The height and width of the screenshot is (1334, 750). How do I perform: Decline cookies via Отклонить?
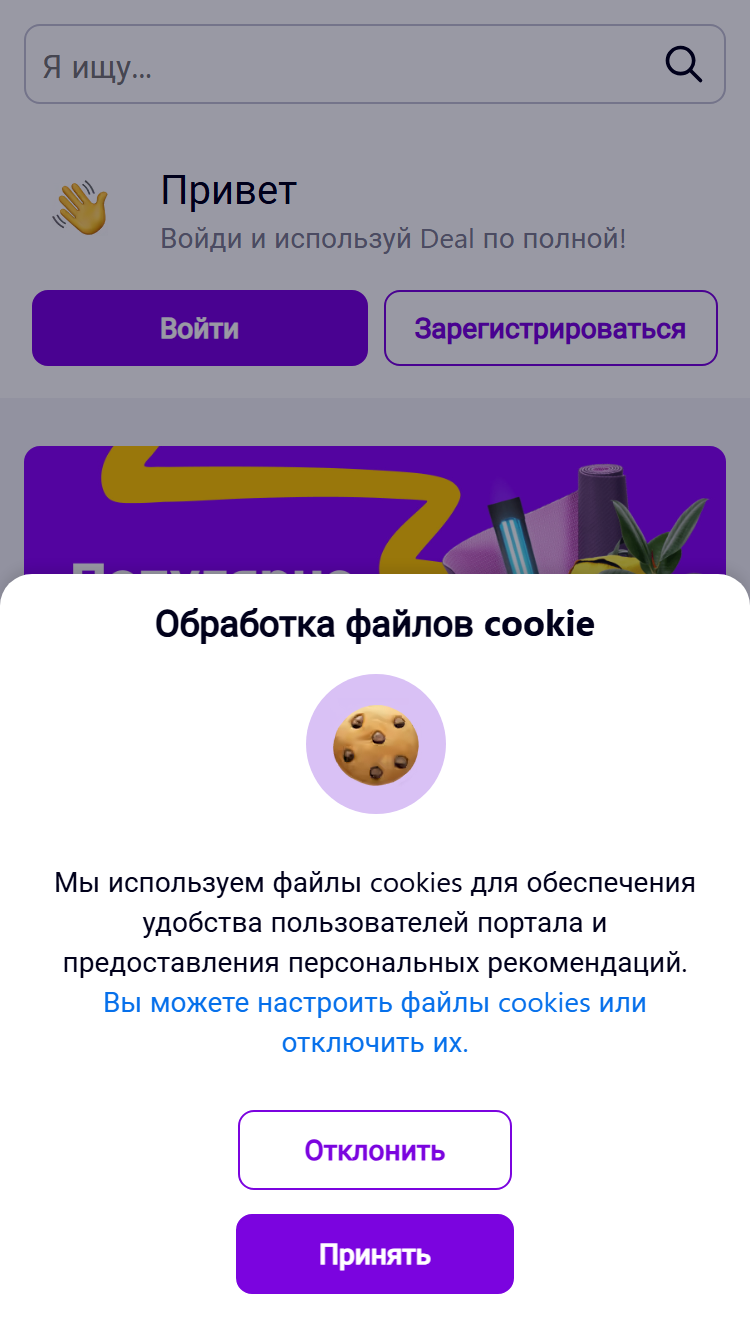[x=375, y=1150]
